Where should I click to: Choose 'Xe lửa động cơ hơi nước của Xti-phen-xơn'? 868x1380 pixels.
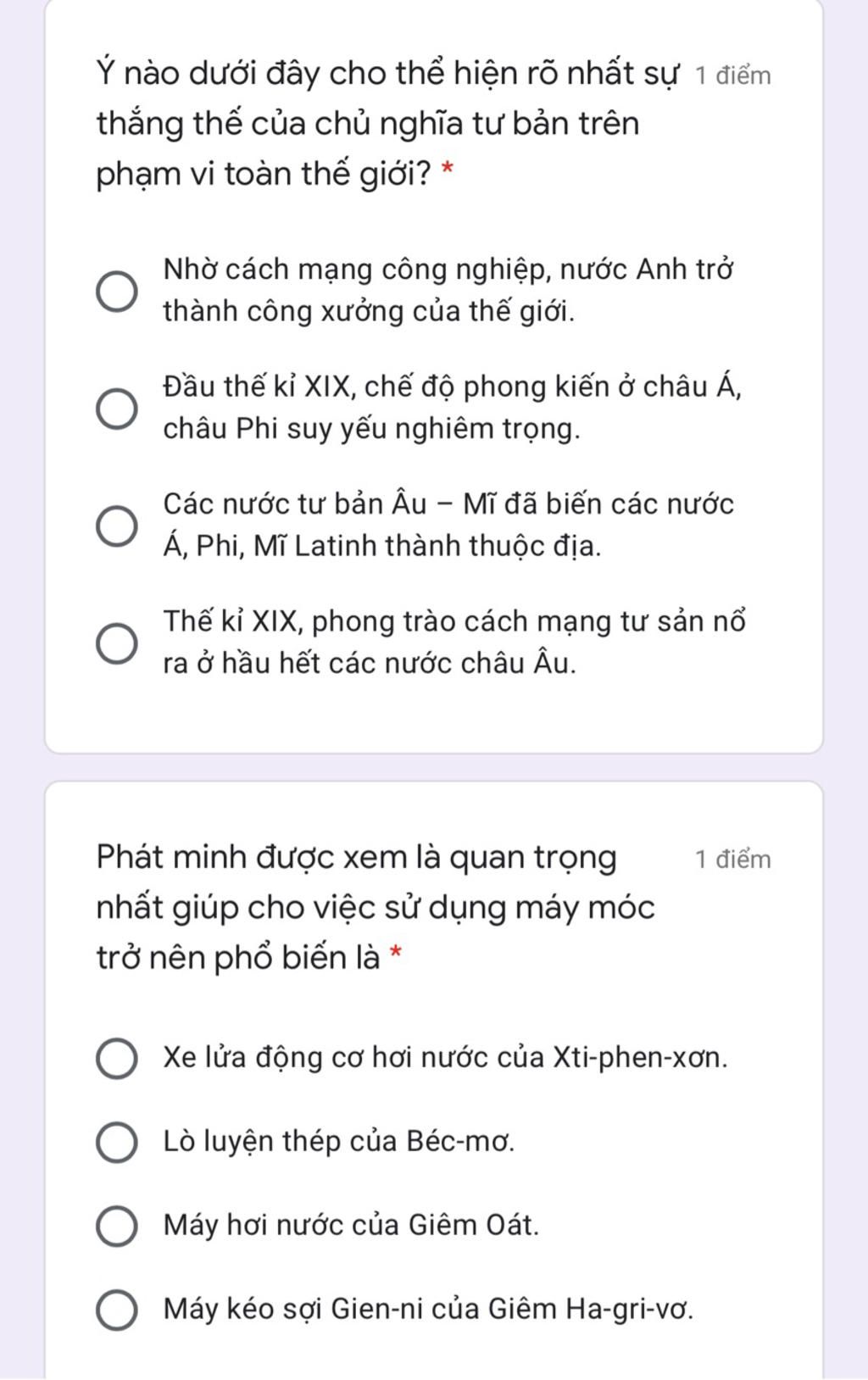pos(116,1059)
